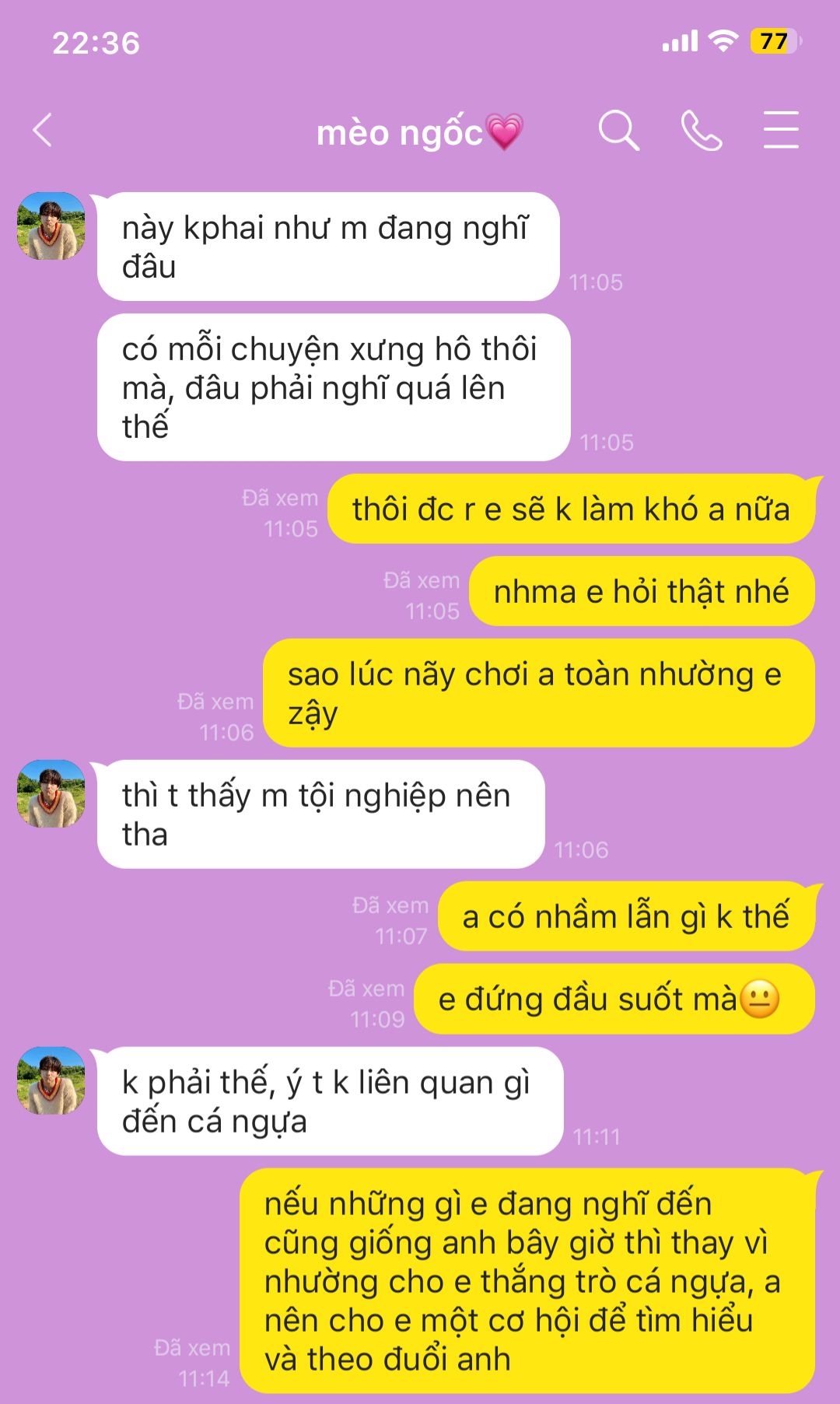Search within this conversation
Screen dimensions: 840x1404
coord(618,130)
